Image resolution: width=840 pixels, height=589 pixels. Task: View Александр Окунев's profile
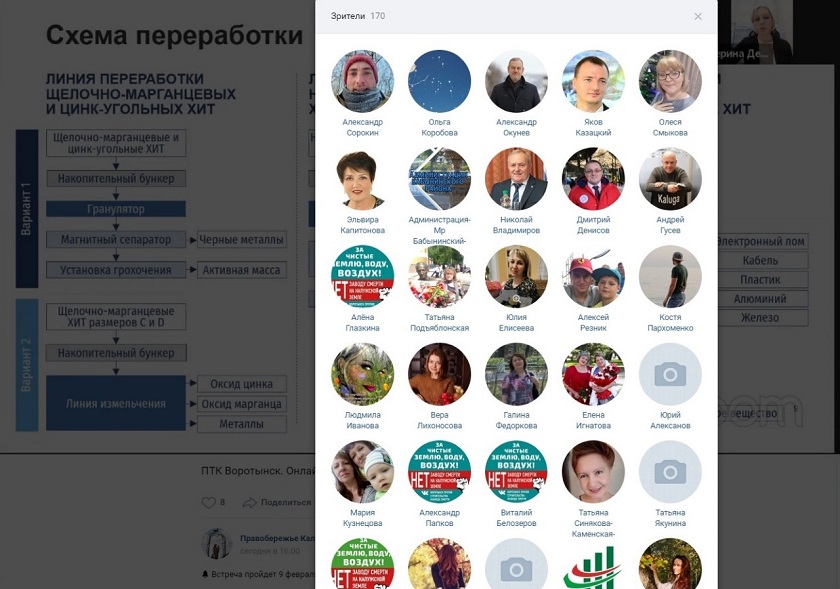point(516,81)
